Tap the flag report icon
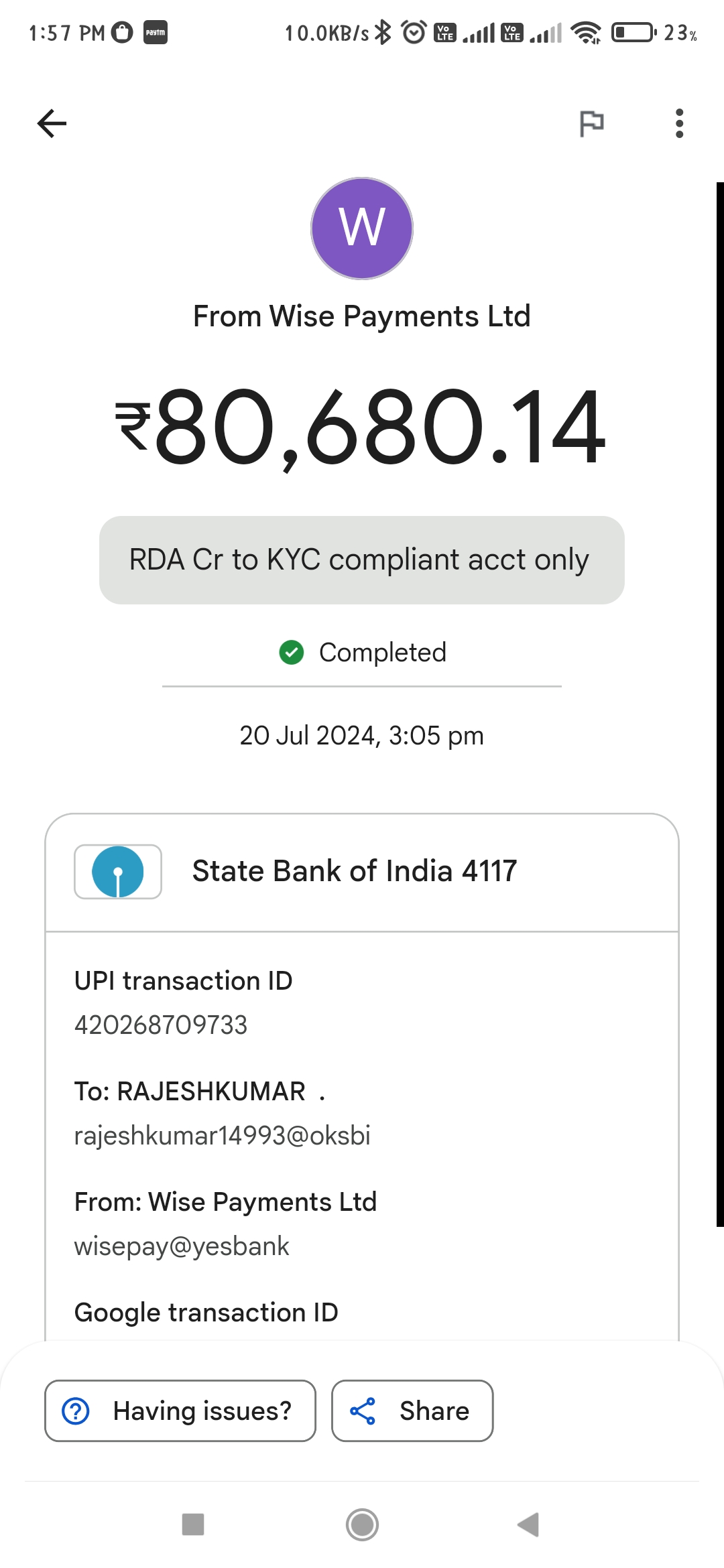Viewport: 724px width, 1568px height. tap(591, 123)
